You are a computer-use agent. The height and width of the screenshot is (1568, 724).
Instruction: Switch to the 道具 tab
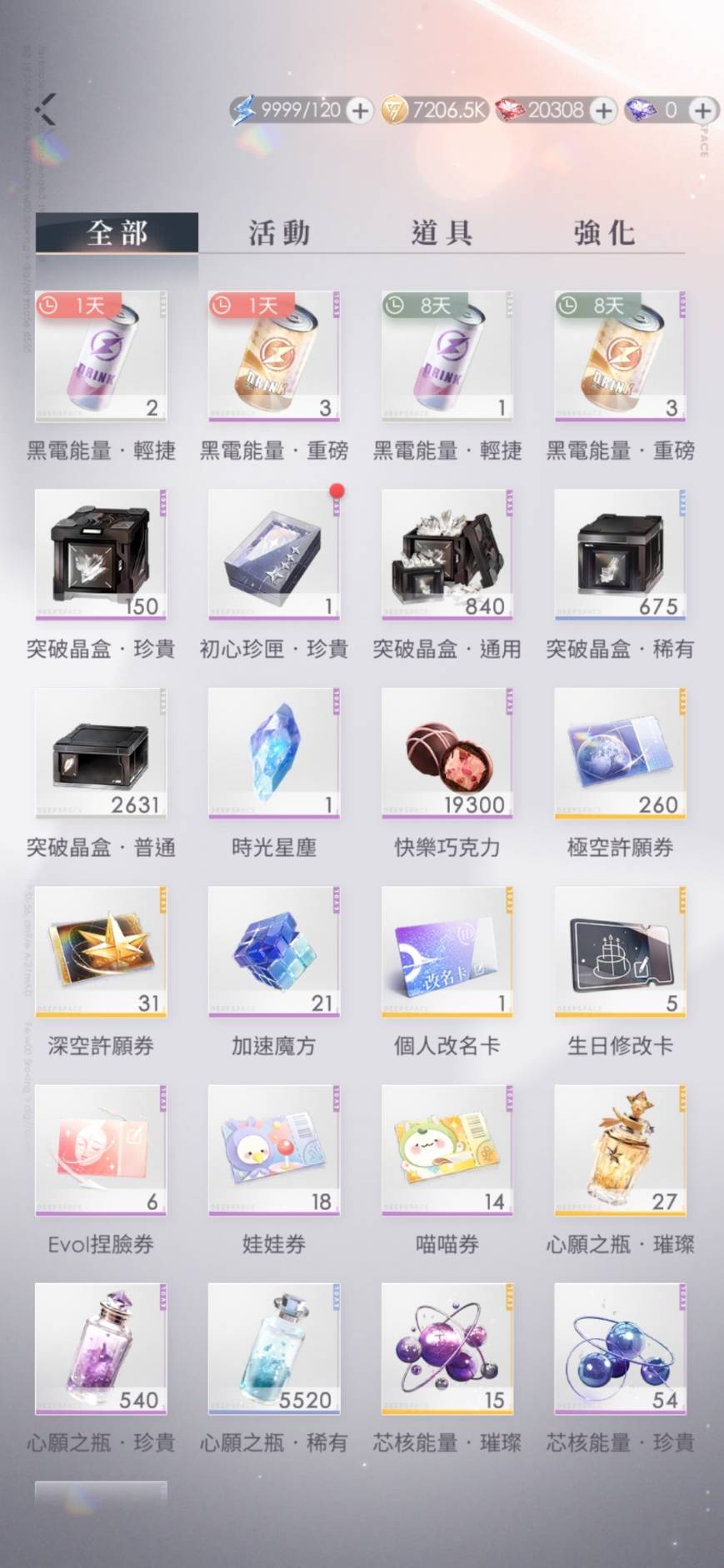(442, 232)
